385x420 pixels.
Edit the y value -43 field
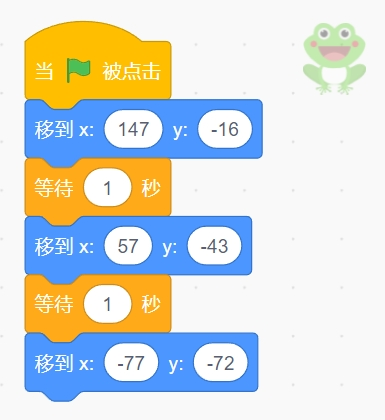(214, 246)
